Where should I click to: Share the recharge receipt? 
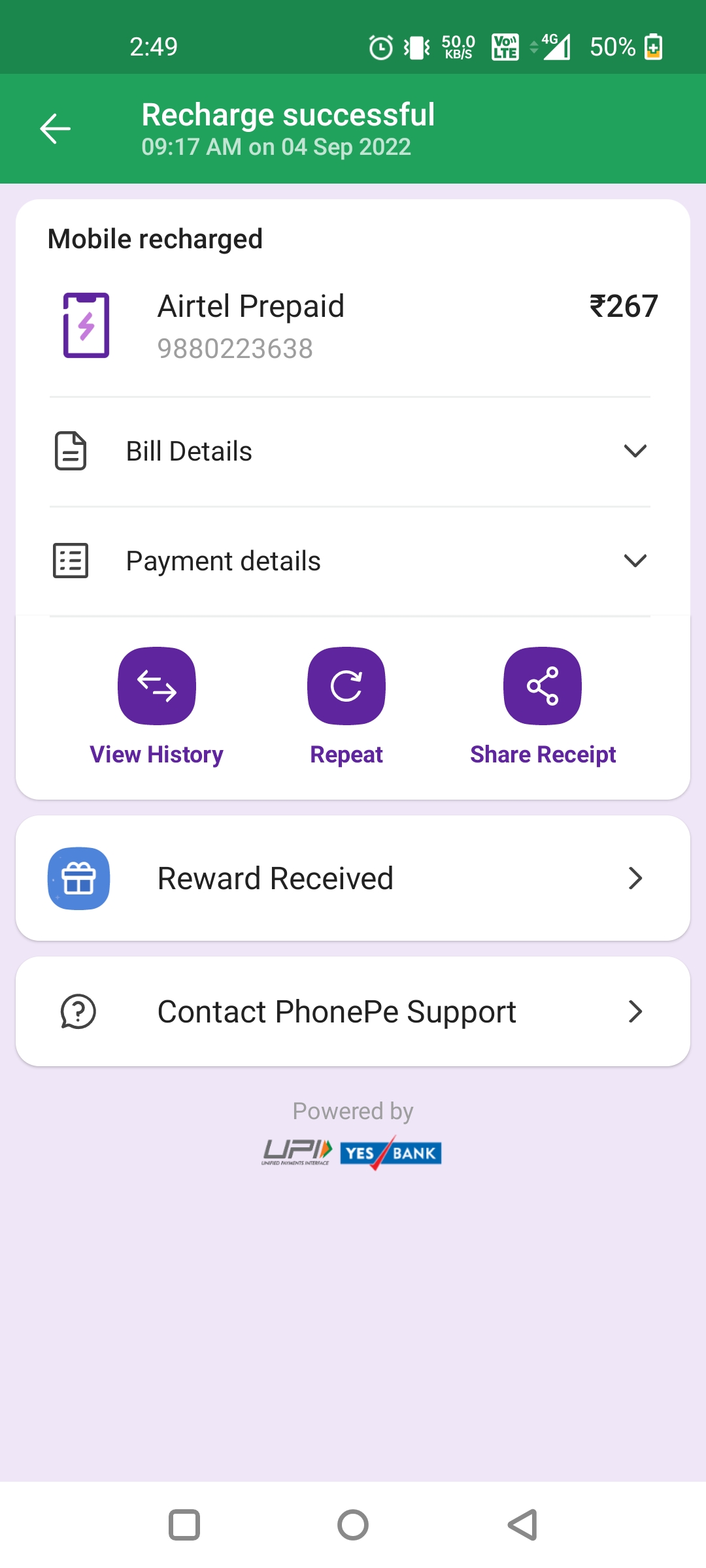point(543,687)
